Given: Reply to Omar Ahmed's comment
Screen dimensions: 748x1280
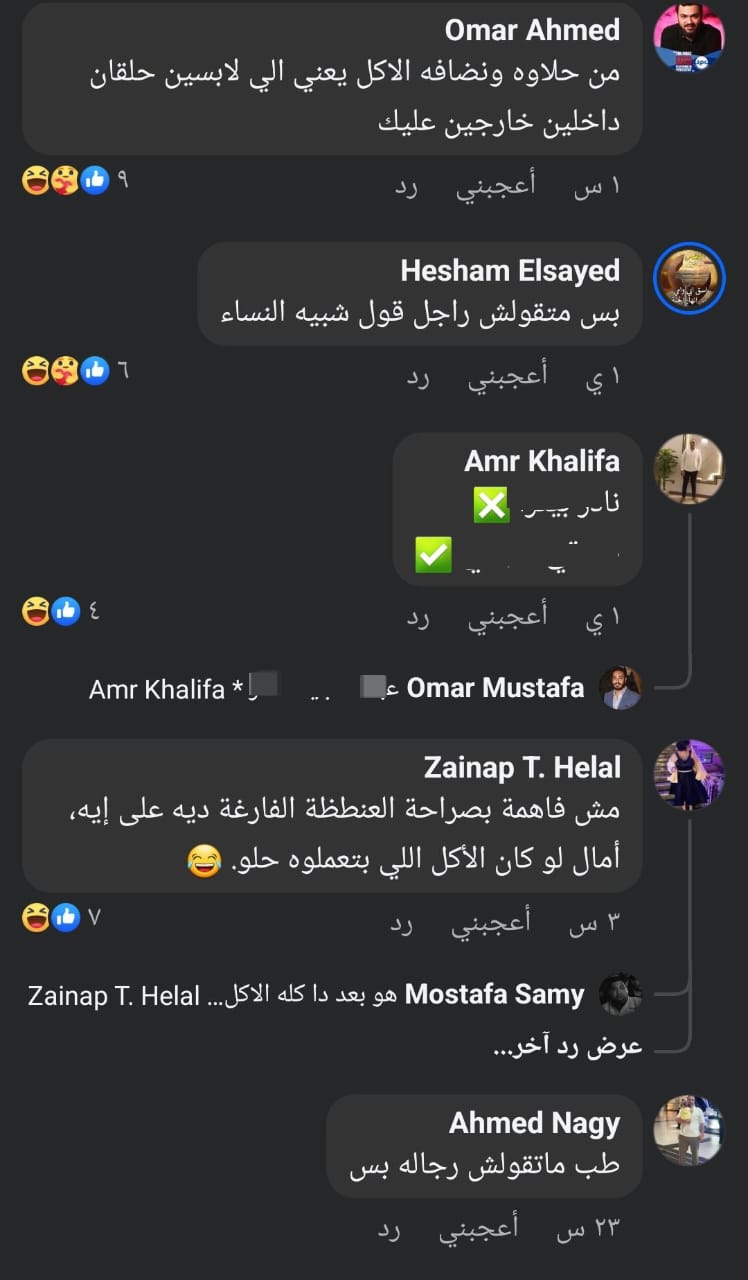Looking at the screenshot, I should pyautogui.click(x=405, y=187).
